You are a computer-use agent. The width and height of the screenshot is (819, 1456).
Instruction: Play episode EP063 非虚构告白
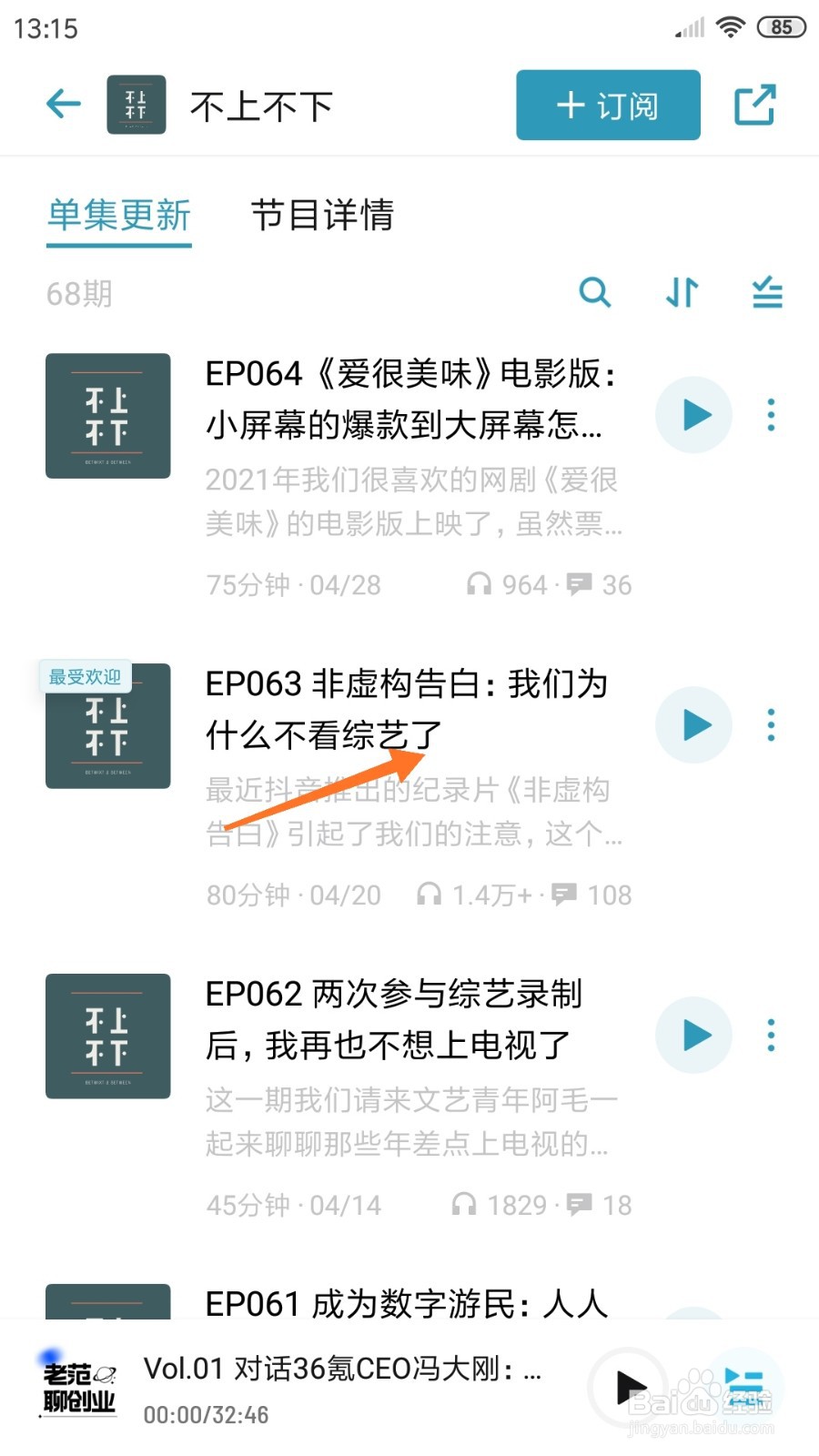click(x=693, y=725)
